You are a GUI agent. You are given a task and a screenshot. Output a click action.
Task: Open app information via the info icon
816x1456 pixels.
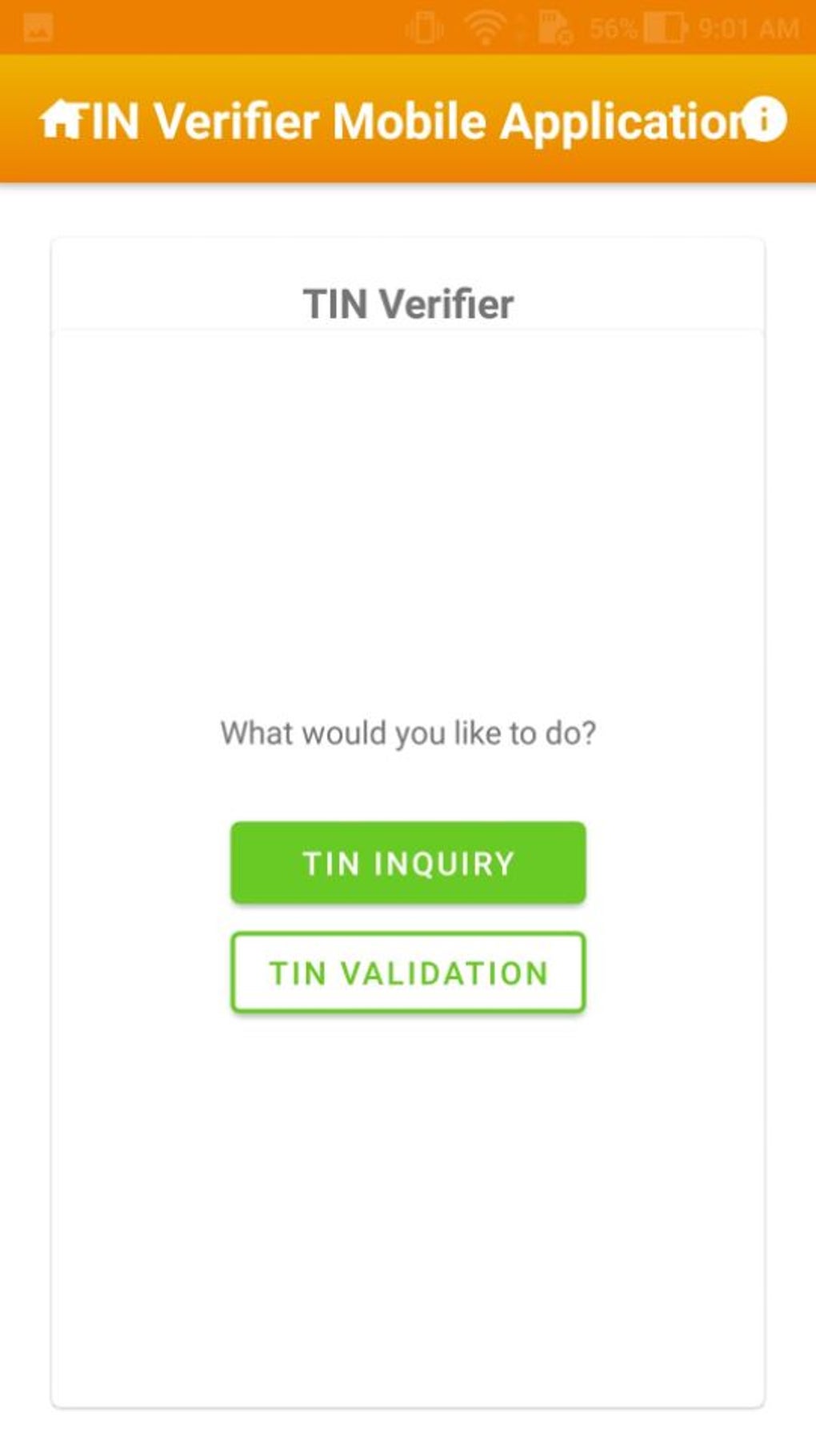click(763, 118)
